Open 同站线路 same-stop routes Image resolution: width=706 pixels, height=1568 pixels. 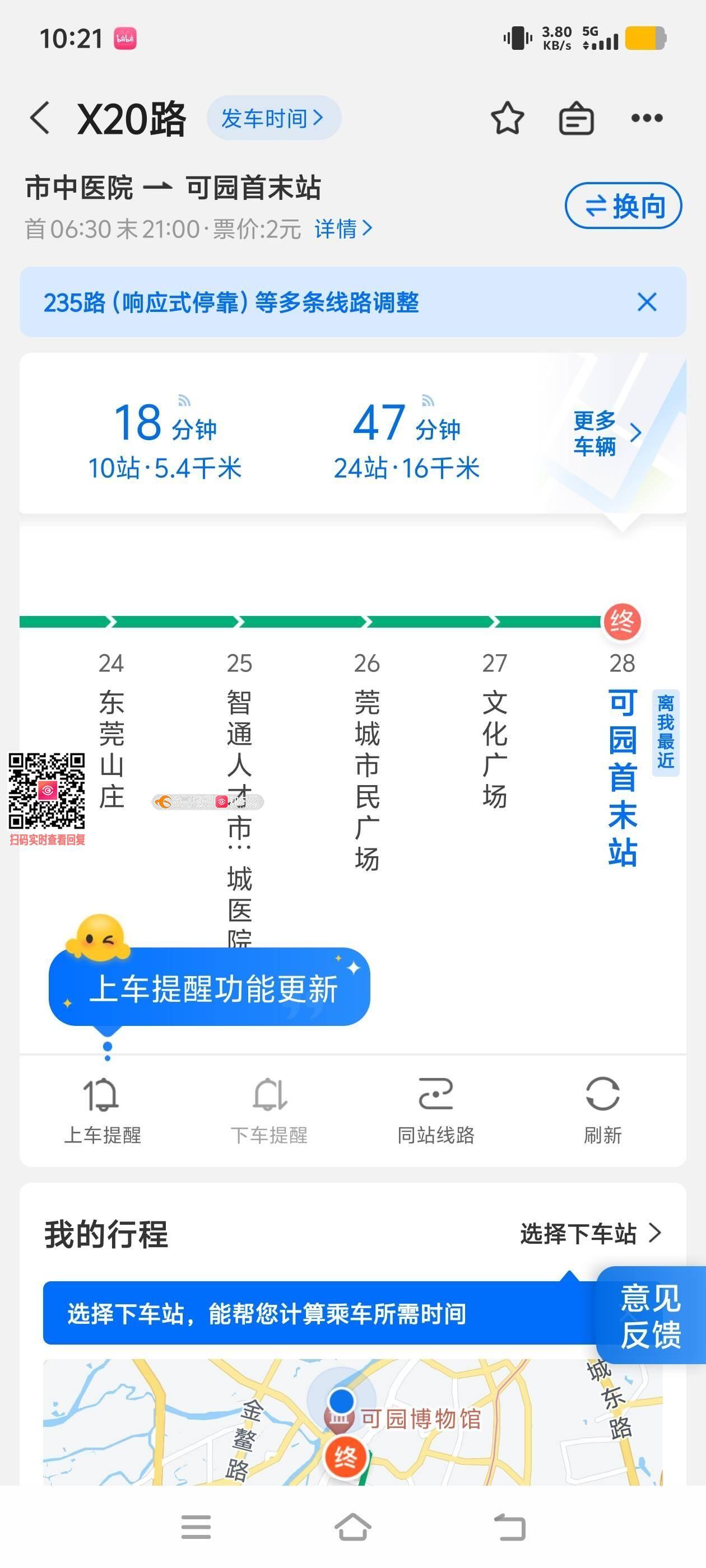(x=435, y=1109)
